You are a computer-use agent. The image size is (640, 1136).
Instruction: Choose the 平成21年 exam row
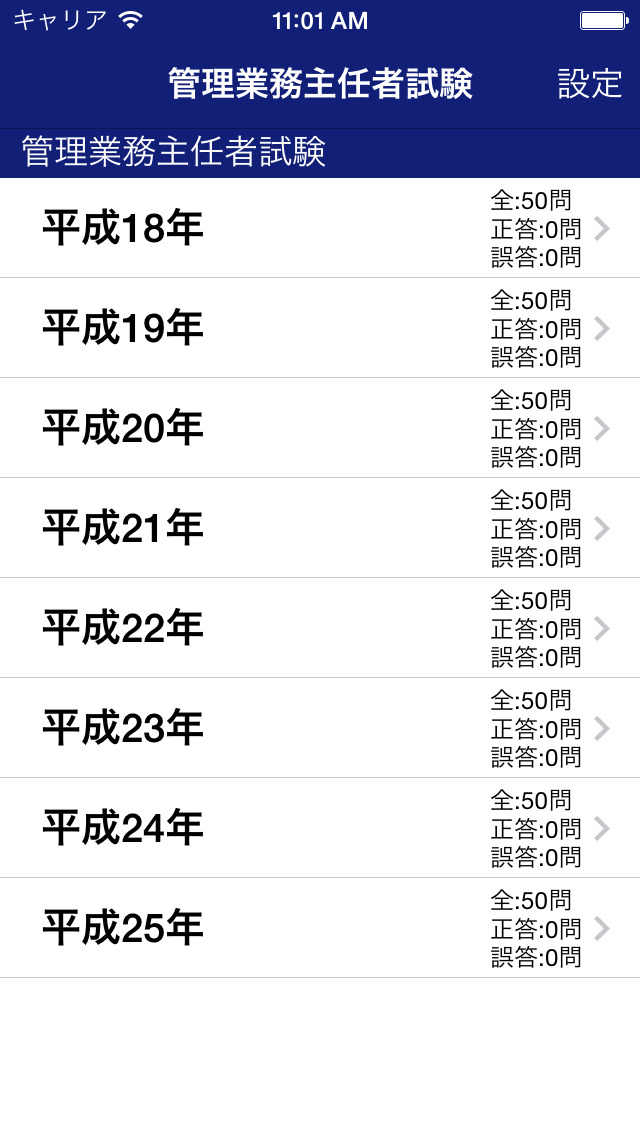tap(320, 528)
